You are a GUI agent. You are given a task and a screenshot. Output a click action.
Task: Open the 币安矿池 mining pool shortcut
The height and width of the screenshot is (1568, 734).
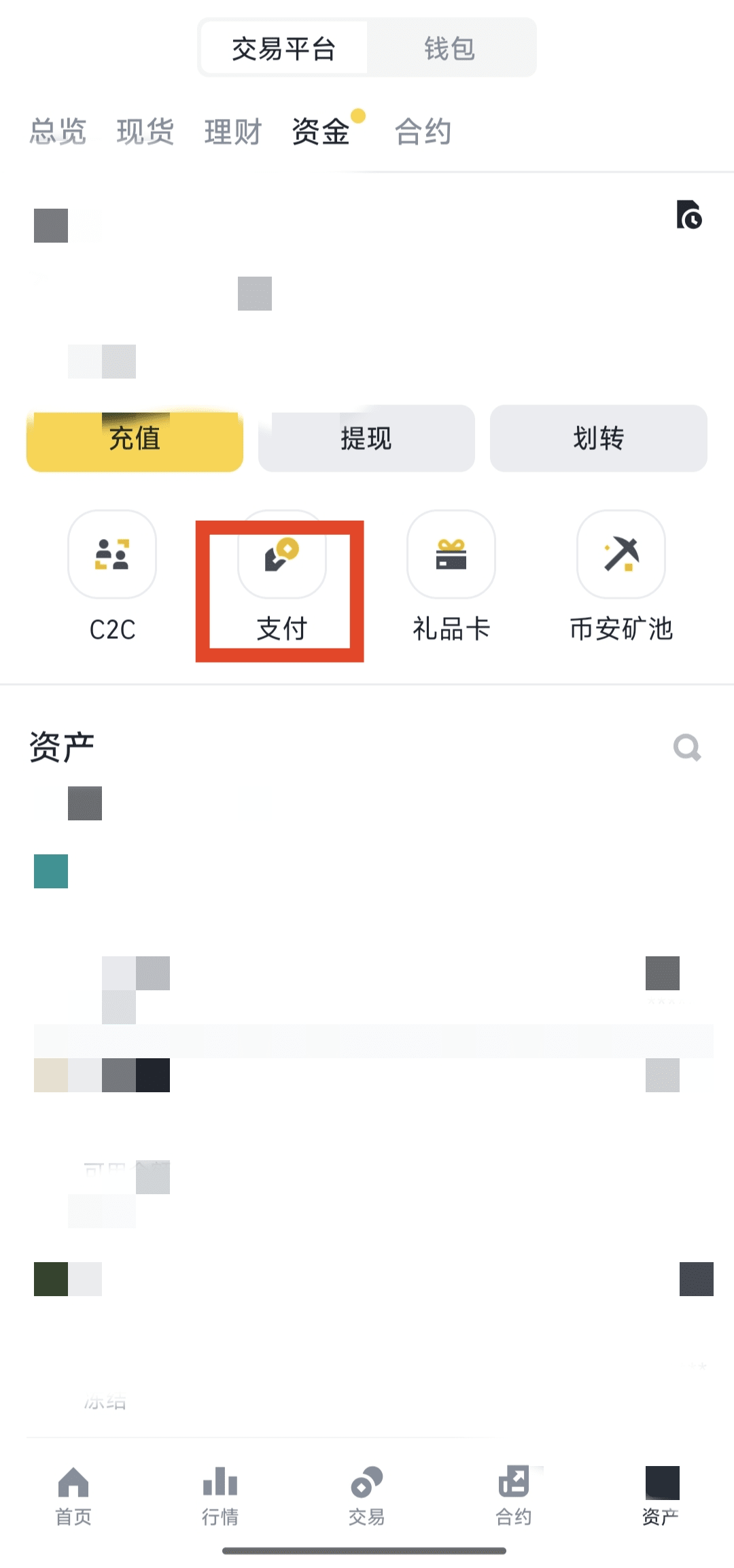621,576
